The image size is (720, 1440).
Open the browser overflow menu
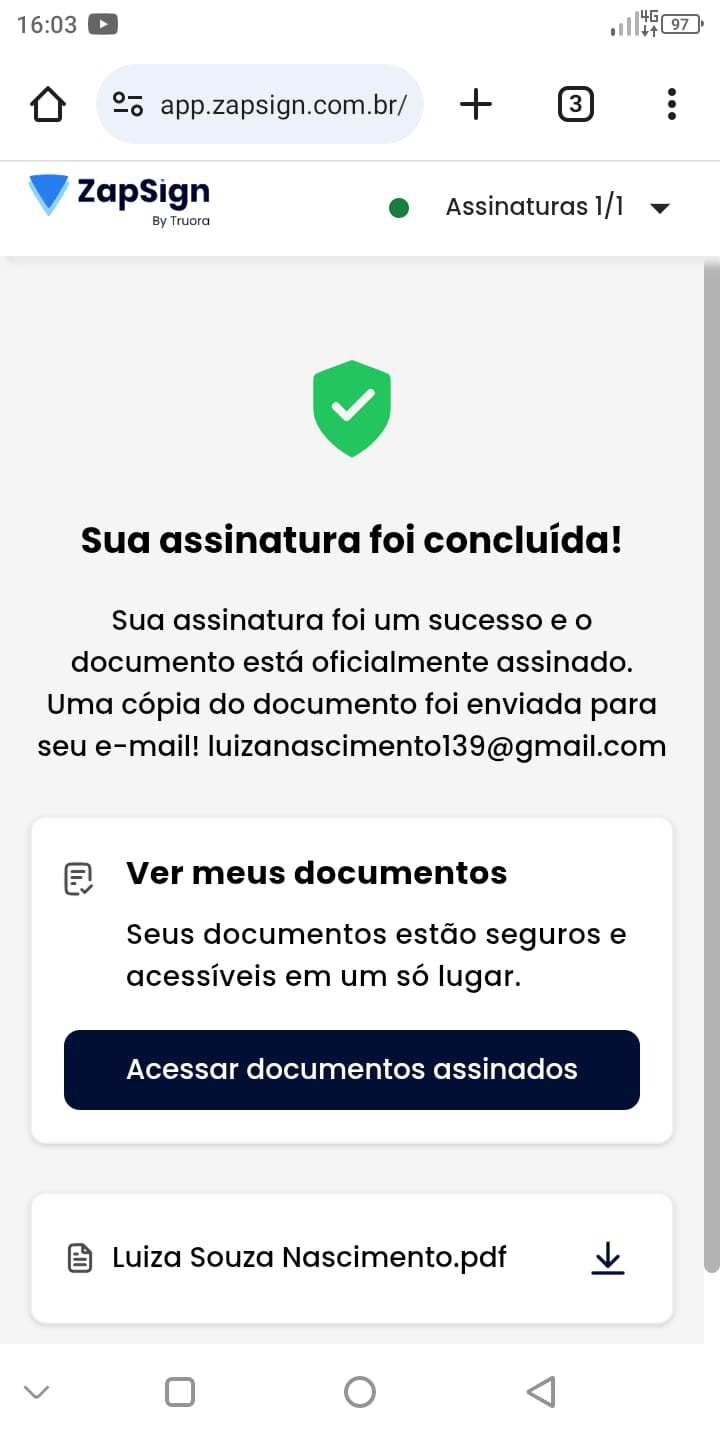tap(671, 104)
